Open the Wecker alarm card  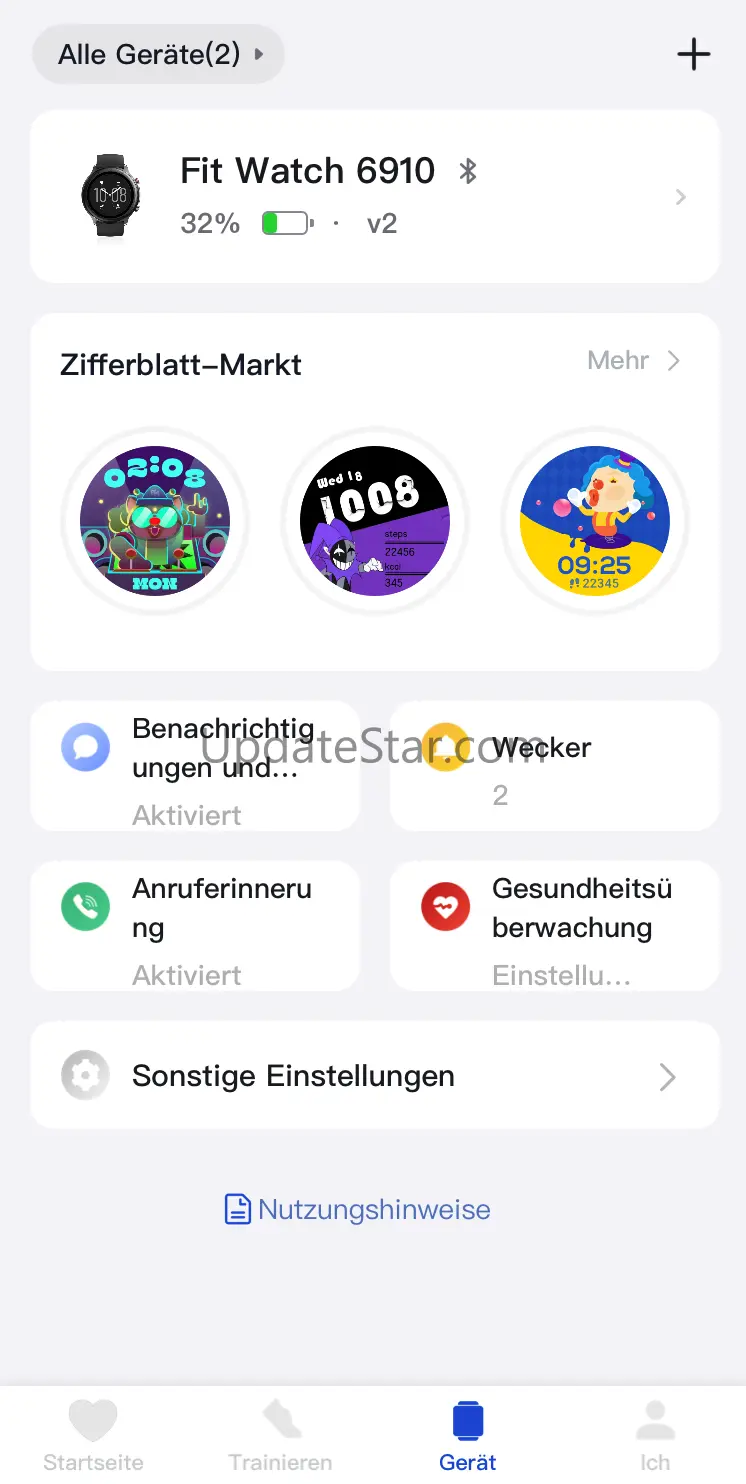tap(555, 766)
